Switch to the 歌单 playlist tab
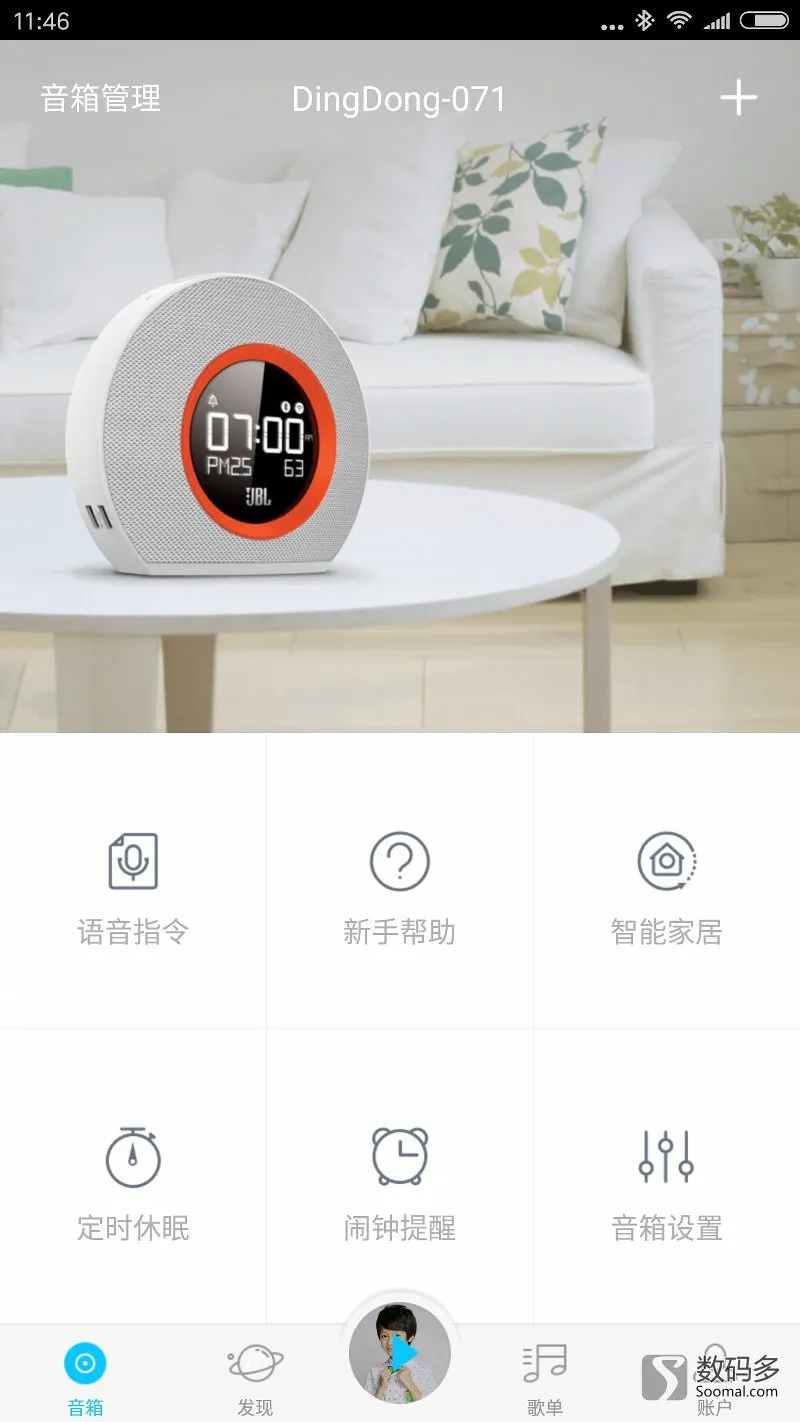 [x=545, y=1377]
